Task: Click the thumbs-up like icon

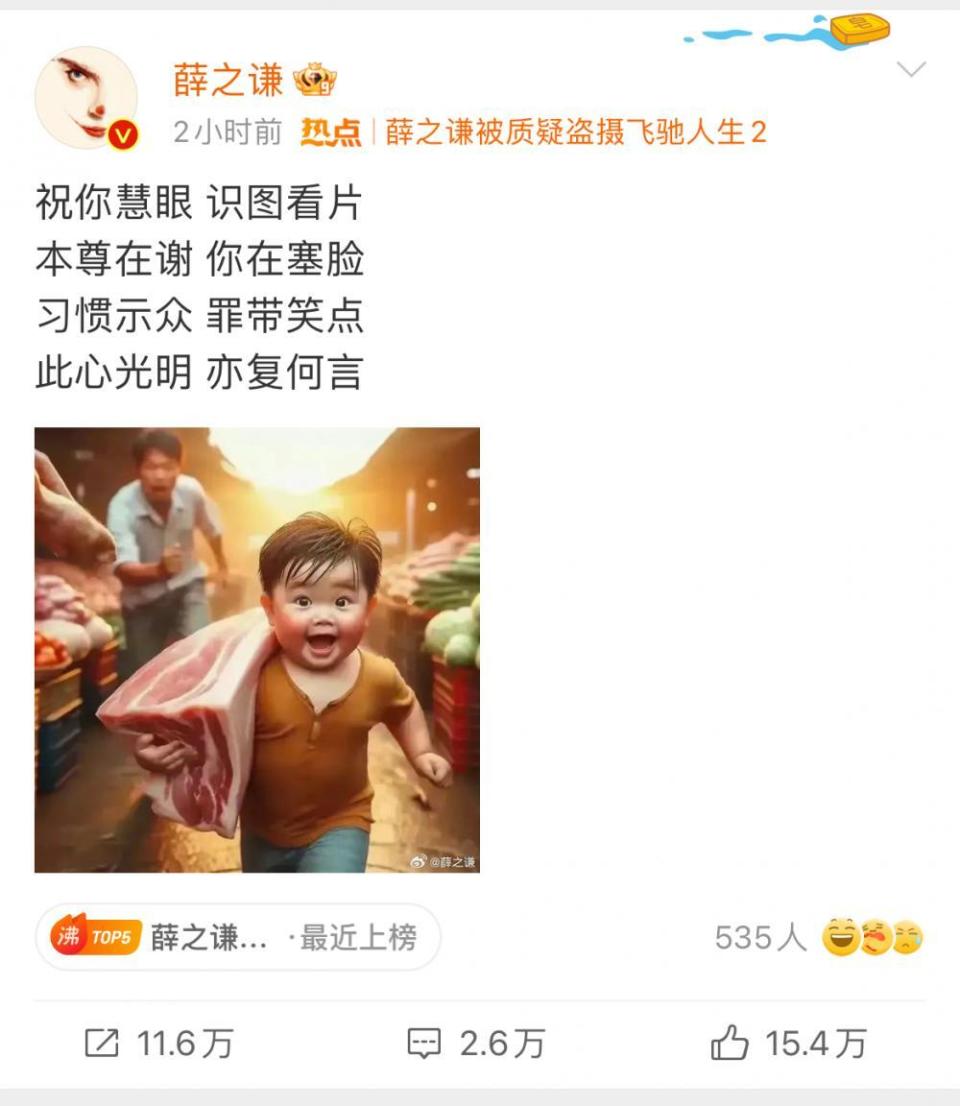Action: coord(729,1044)
